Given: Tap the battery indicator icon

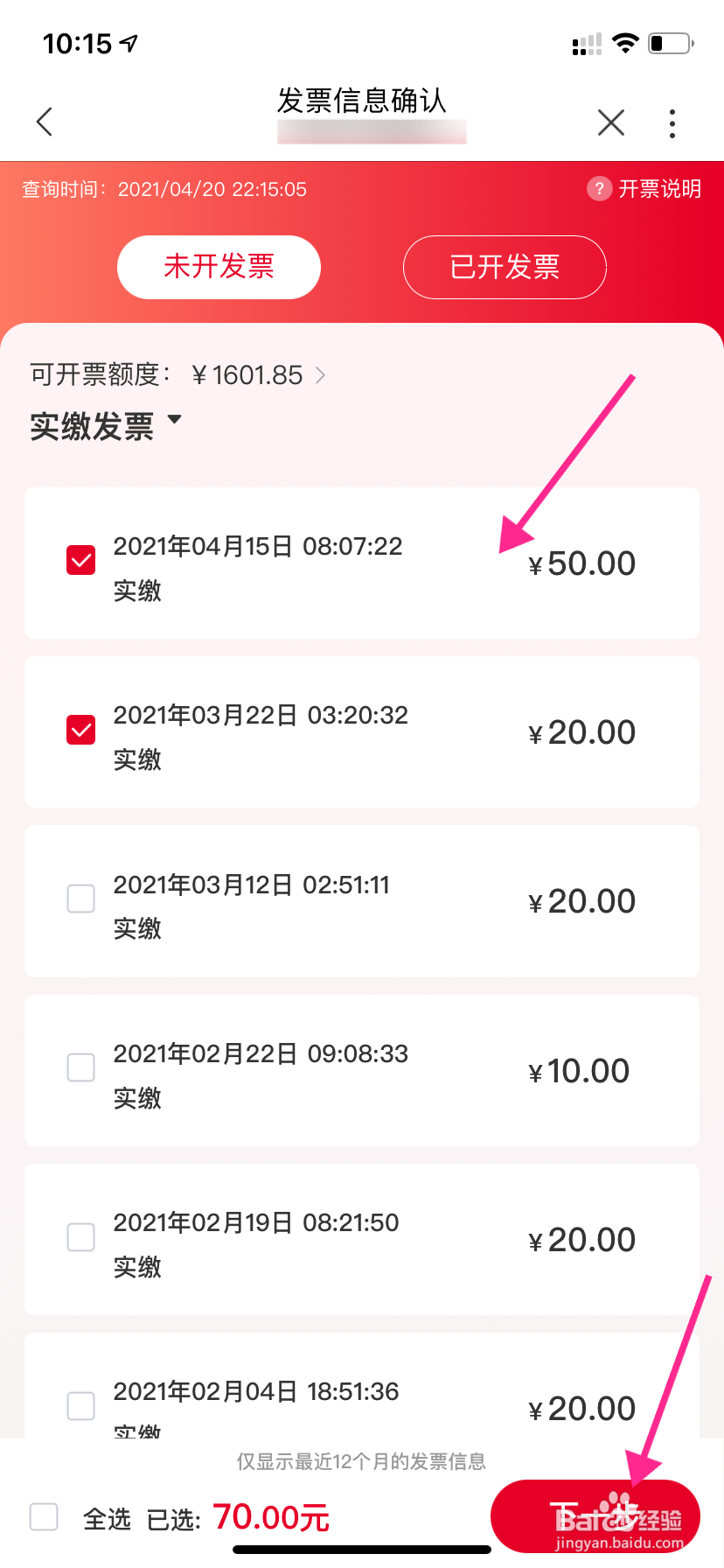Looking at the screenshot, I should 670,42.
